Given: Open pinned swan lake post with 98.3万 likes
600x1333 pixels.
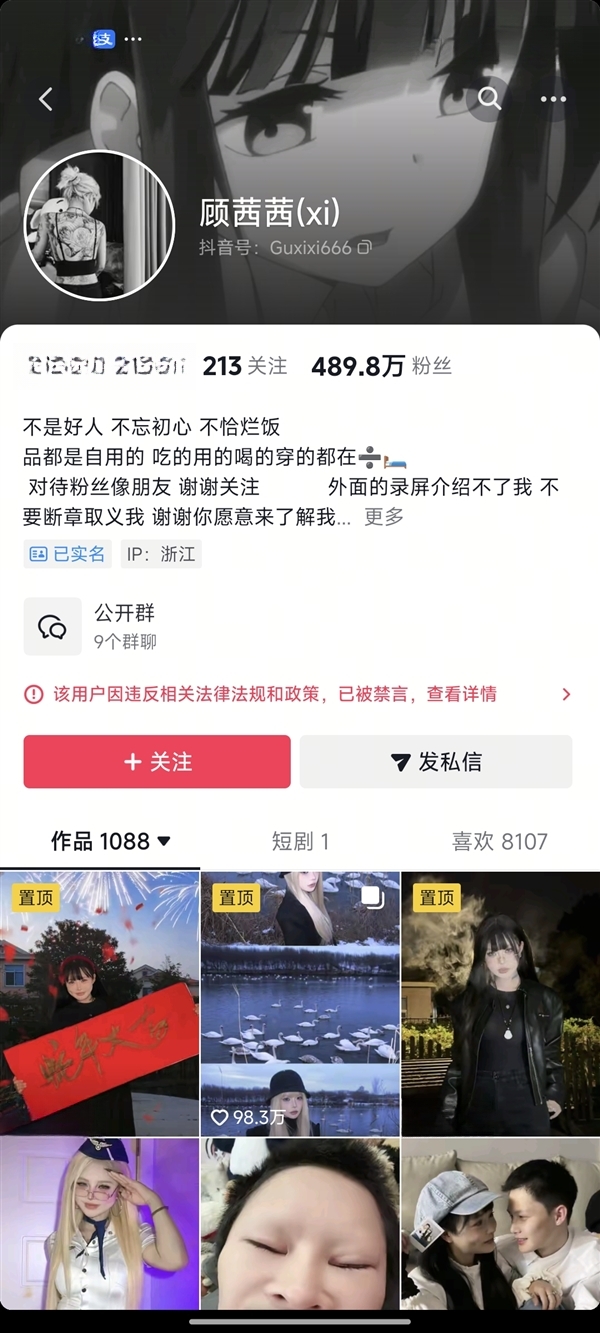Looking at the screenshot, I should click(x=300, y=1005).
